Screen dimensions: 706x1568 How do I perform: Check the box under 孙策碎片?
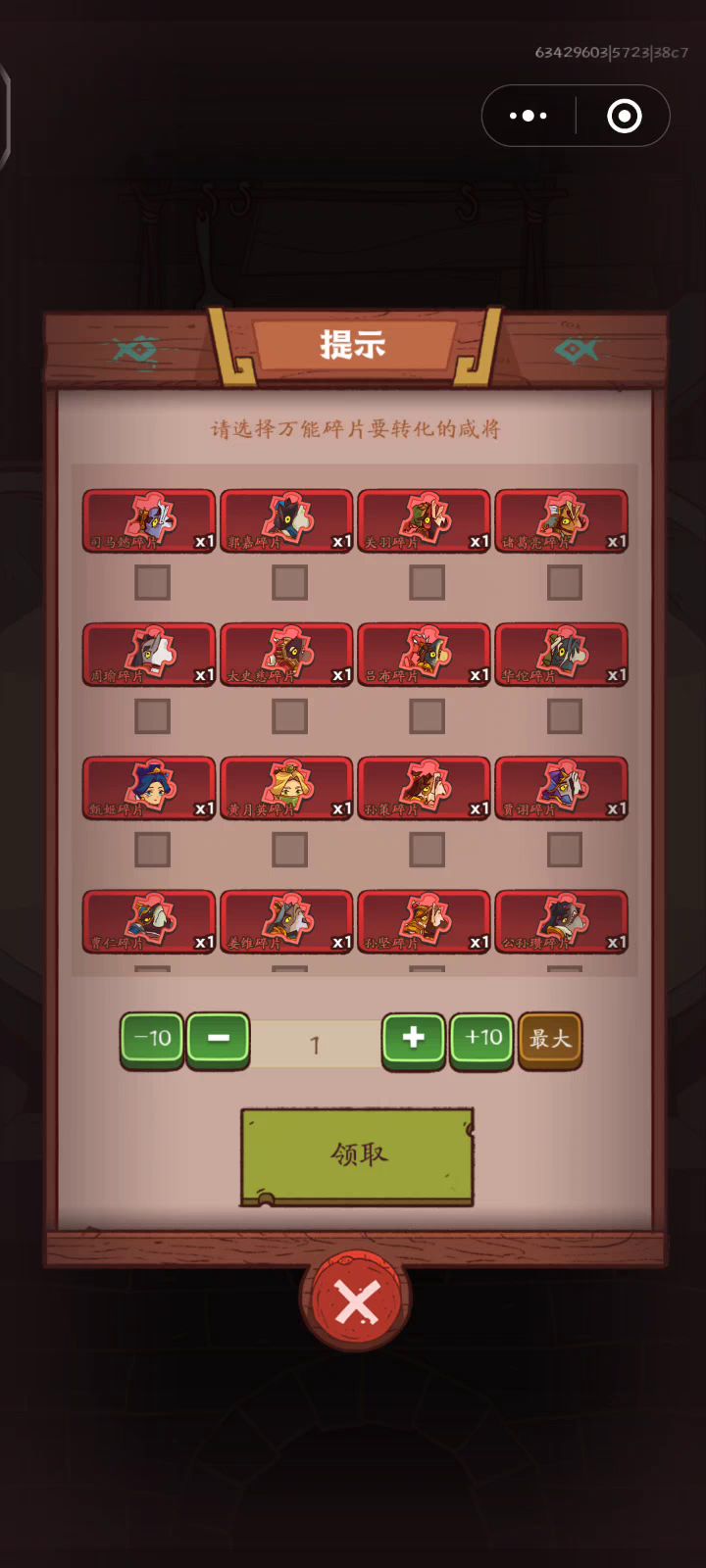pos(427,850)
